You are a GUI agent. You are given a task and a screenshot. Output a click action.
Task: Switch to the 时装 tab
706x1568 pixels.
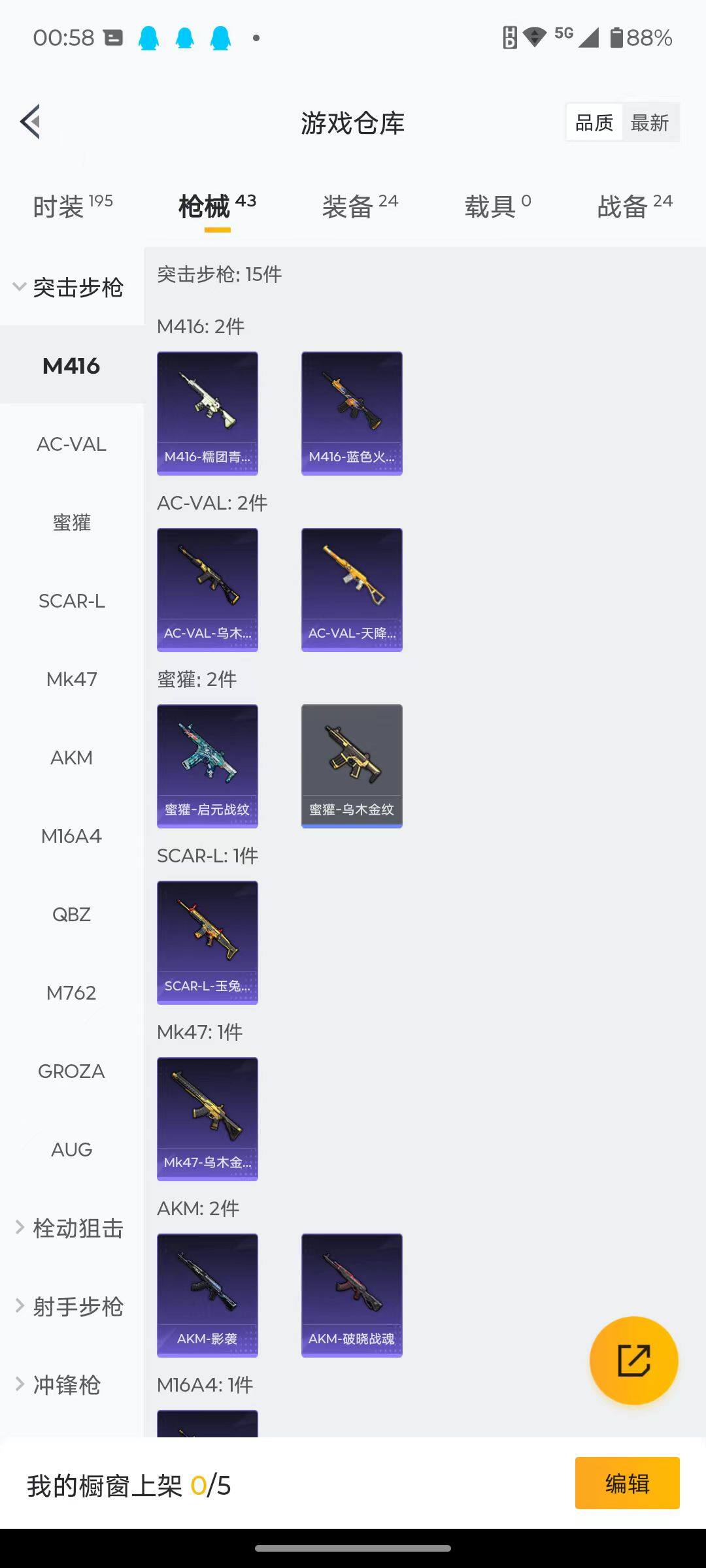pyautogui.click(x=72, y=206)
